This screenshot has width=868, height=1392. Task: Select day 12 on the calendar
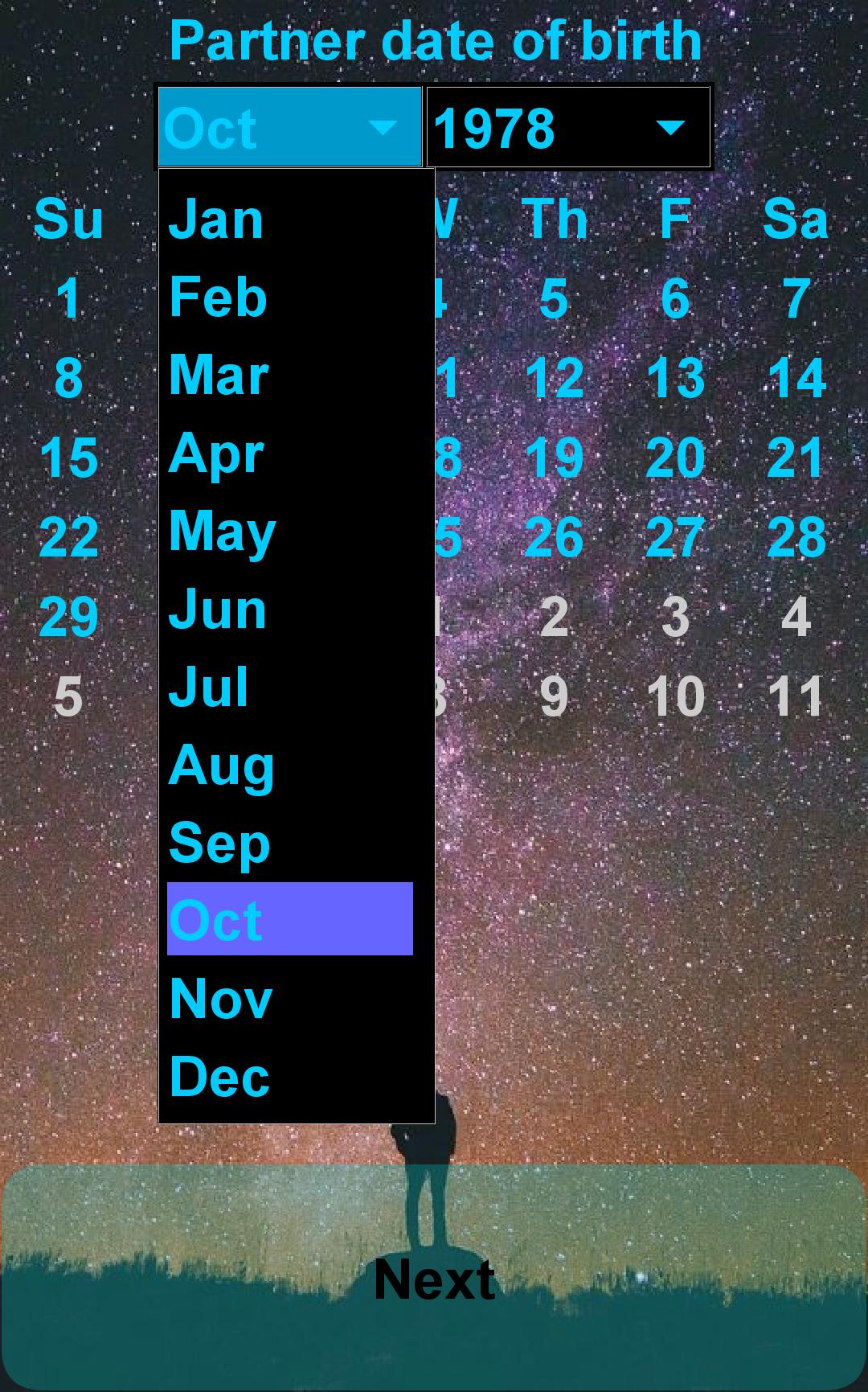coord(554,378)
